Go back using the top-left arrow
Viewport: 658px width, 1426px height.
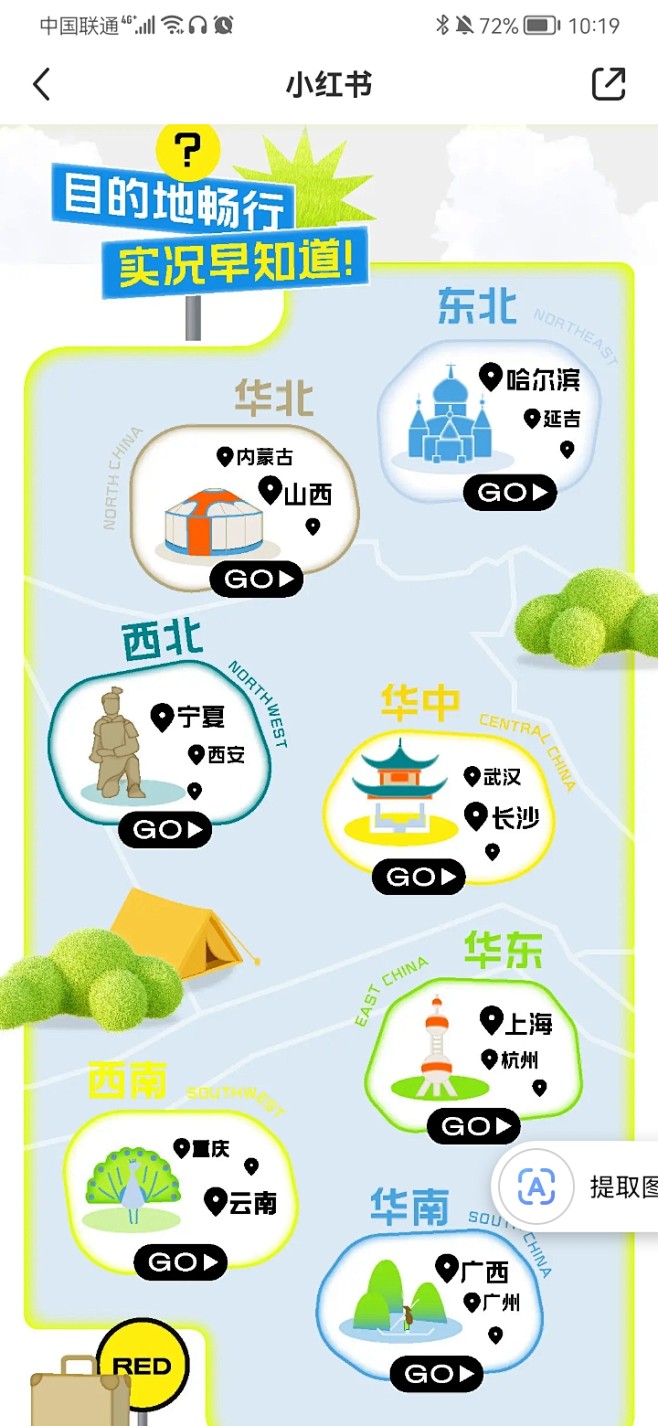coord(41,85)
